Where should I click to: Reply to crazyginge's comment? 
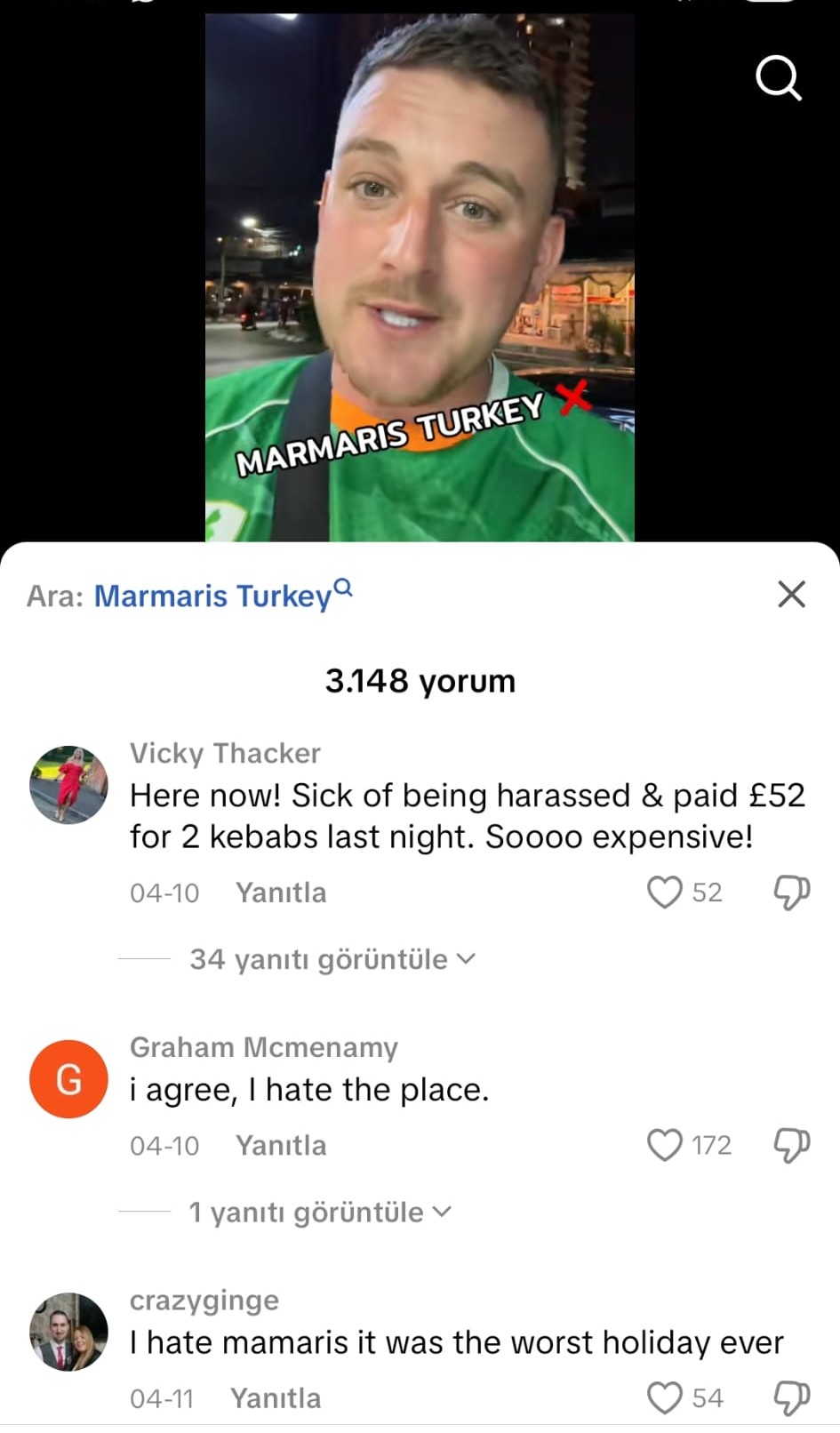tap(276, 1398)
